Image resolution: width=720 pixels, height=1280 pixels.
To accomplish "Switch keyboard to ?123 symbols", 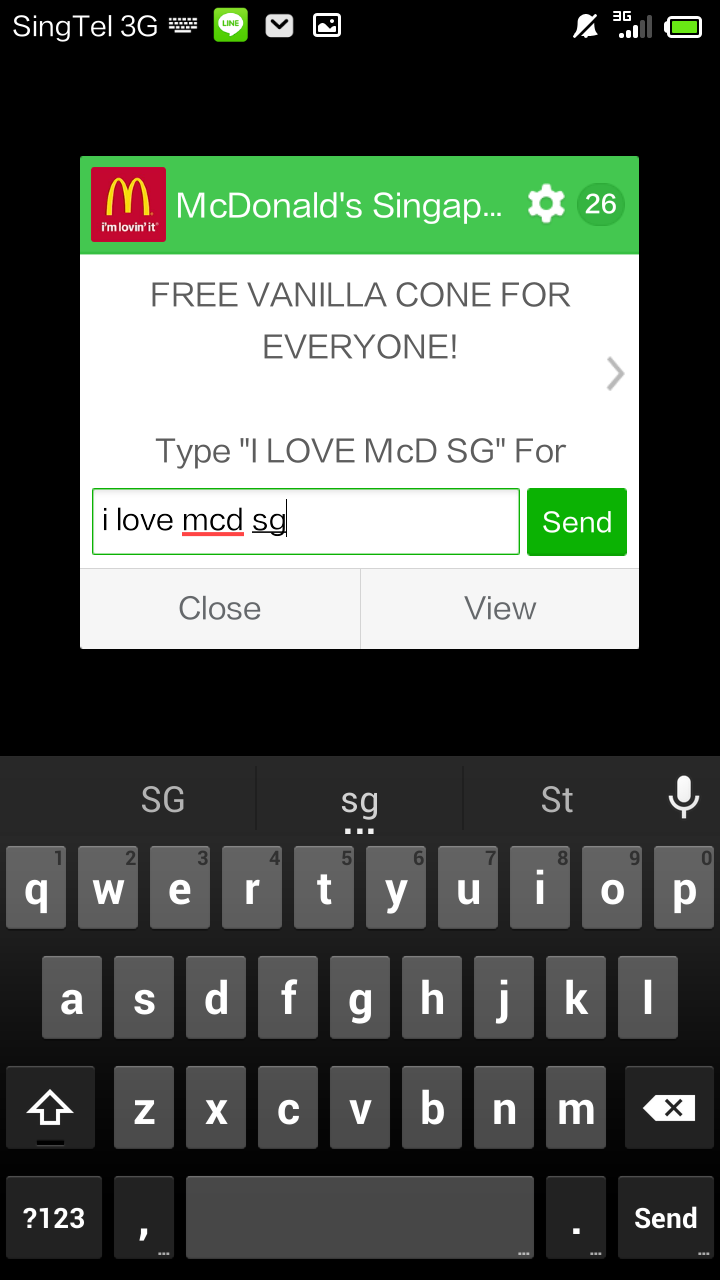I will [x=54, y=1217].
